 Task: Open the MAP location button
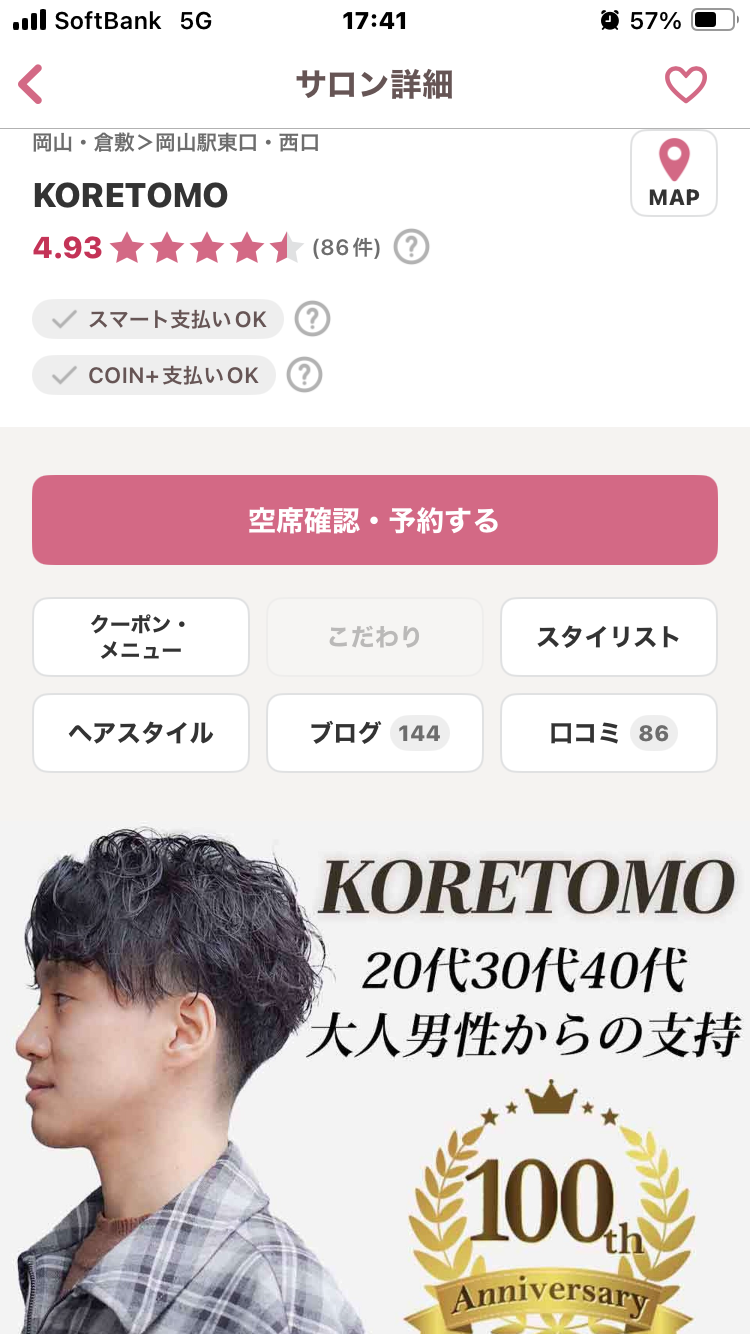673,173
